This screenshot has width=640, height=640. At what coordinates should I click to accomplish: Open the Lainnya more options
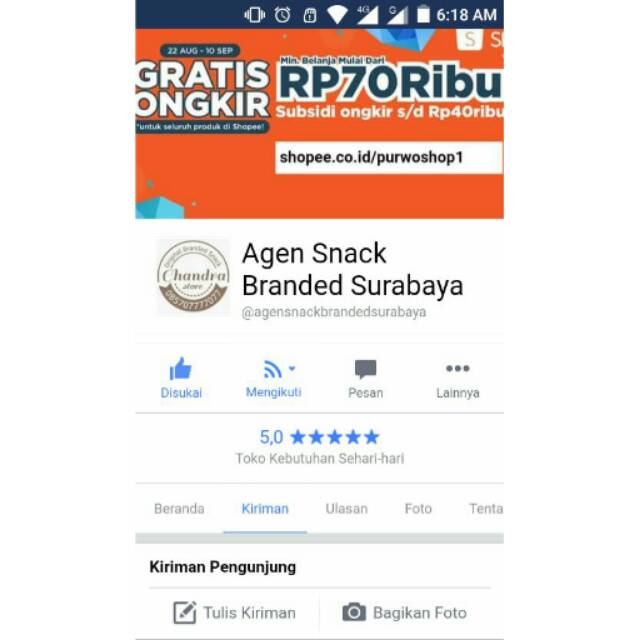tap(457, 379)
